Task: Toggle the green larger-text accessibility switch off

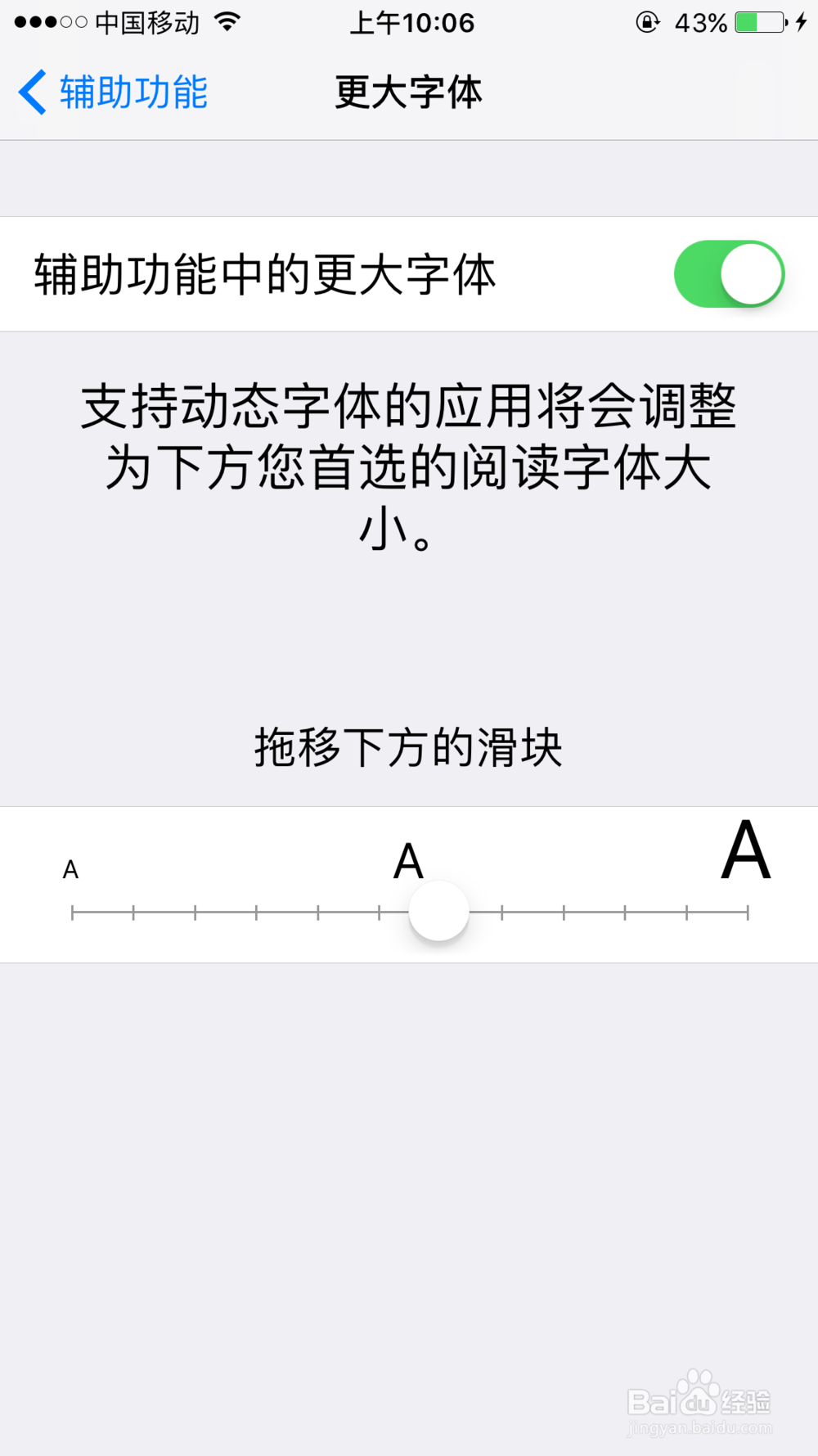Action: tap(730, 274)
